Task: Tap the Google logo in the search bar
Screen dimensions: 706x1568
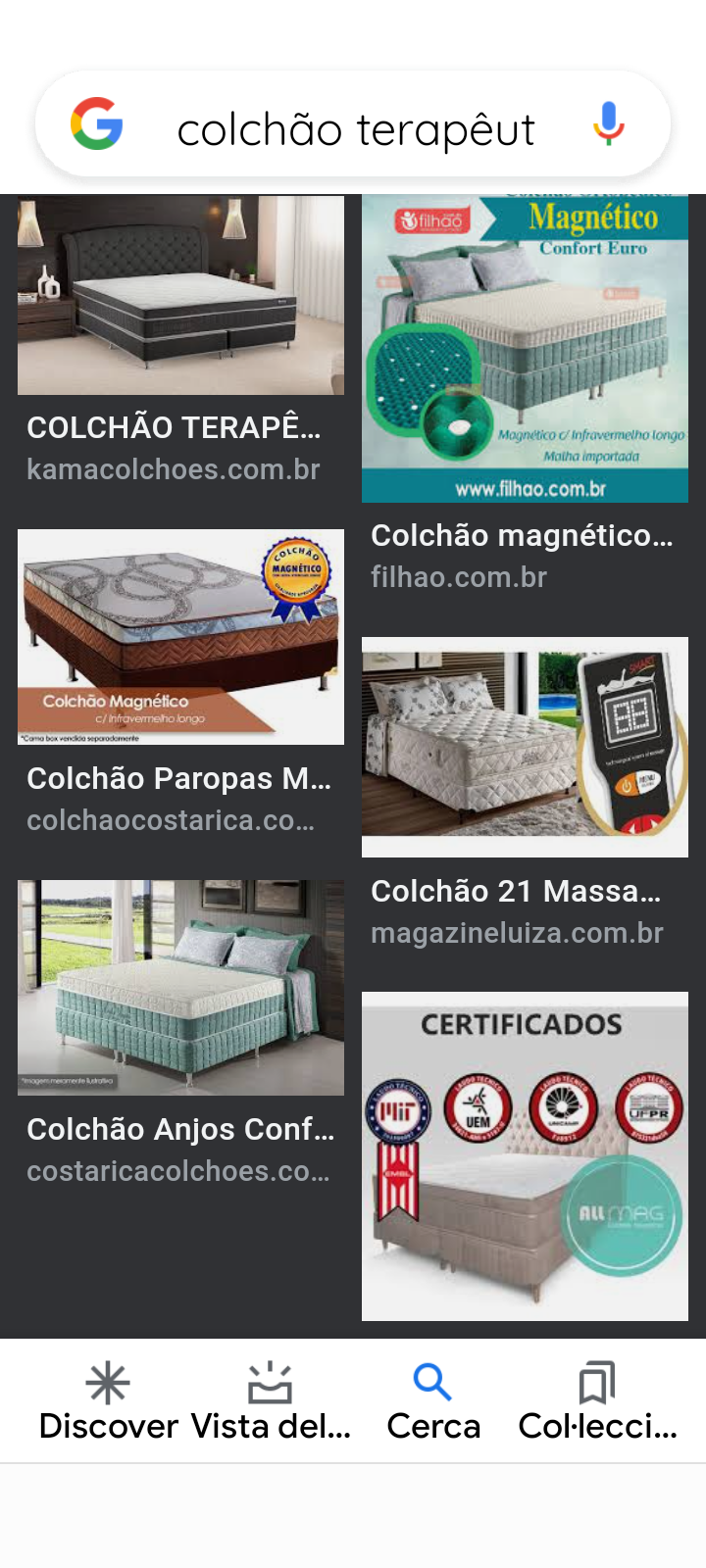Action: point(97,124)
